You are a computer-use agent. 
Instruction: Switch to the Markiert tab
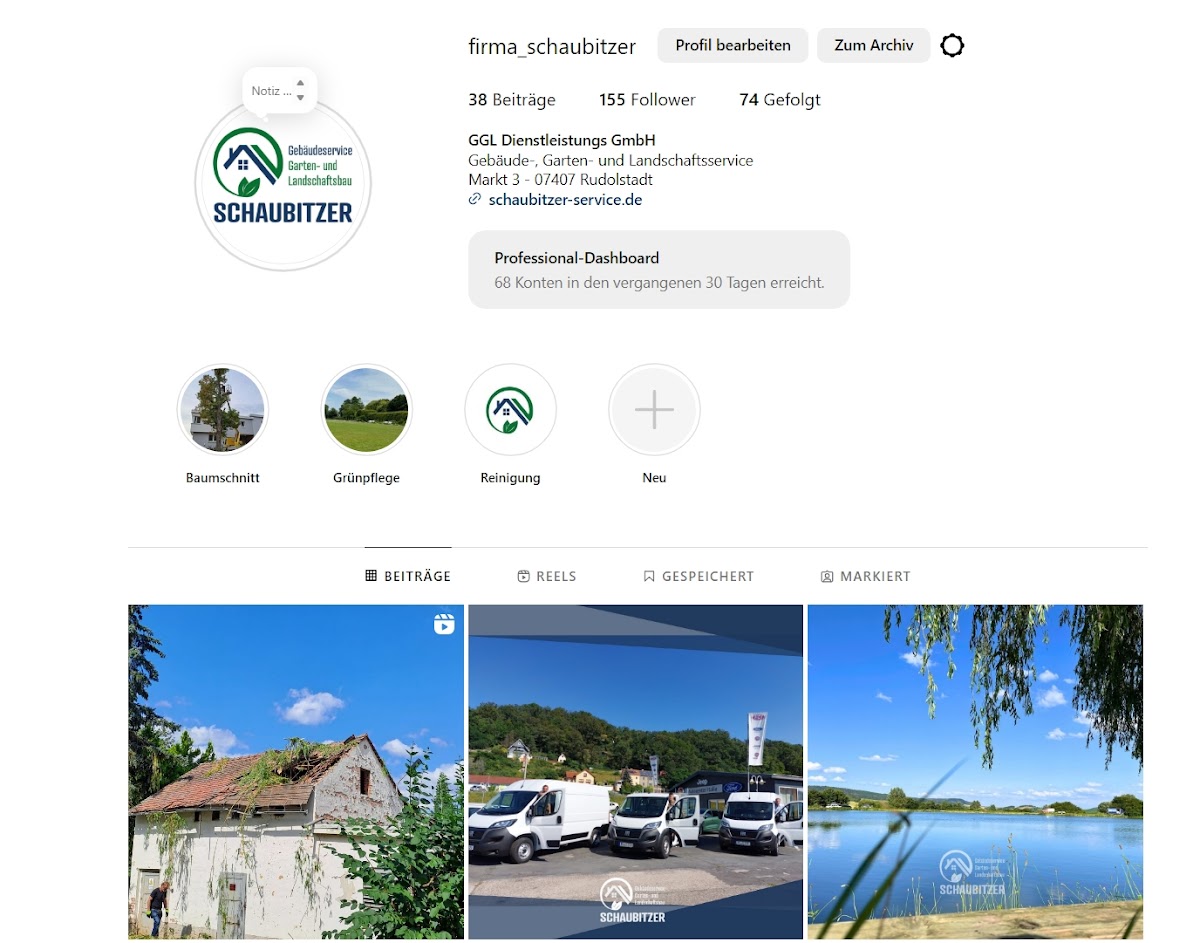pyautogui.click(x=865, y=577)
